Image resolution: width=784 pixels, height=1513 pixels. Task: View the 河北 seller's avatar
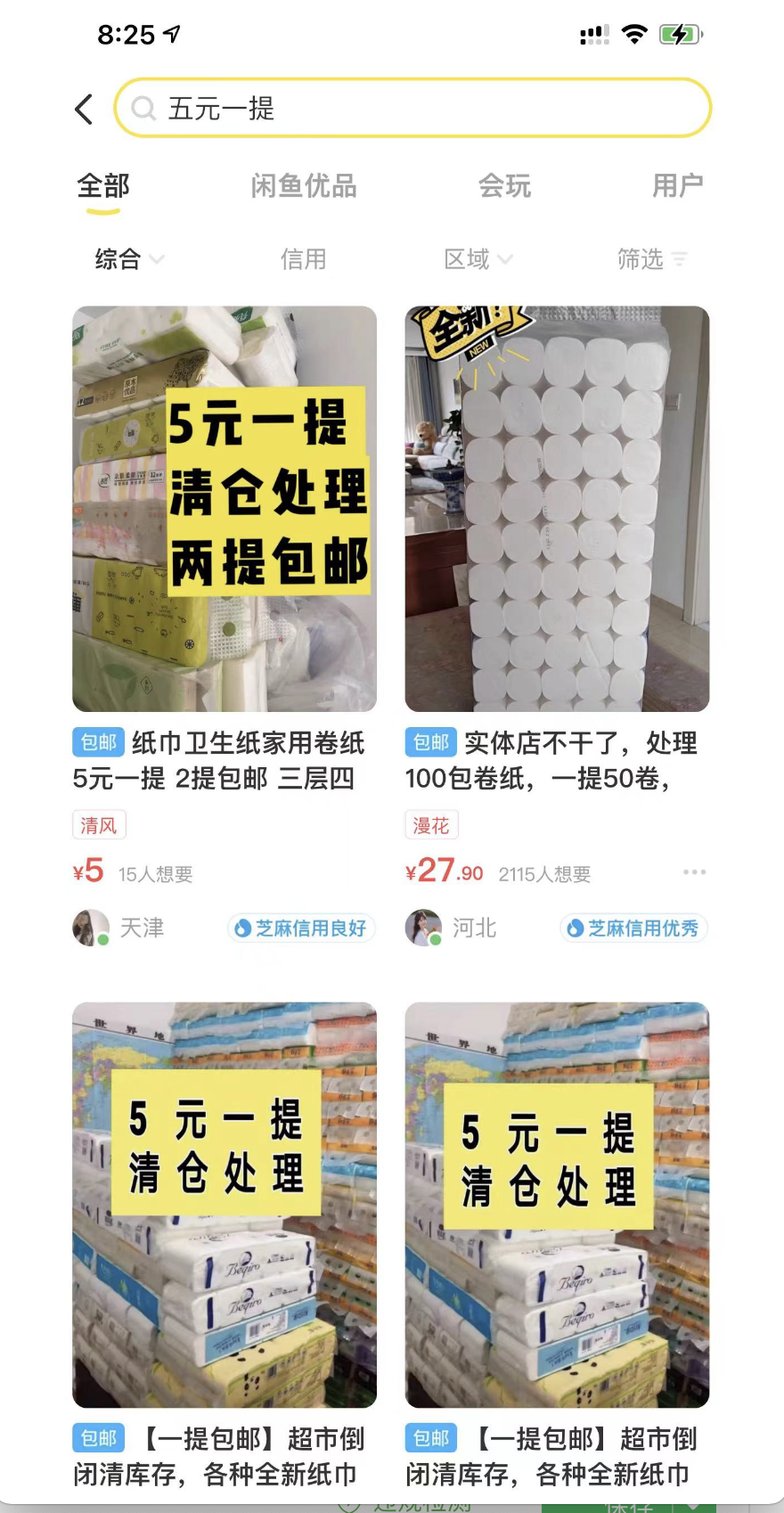[422, 928]
